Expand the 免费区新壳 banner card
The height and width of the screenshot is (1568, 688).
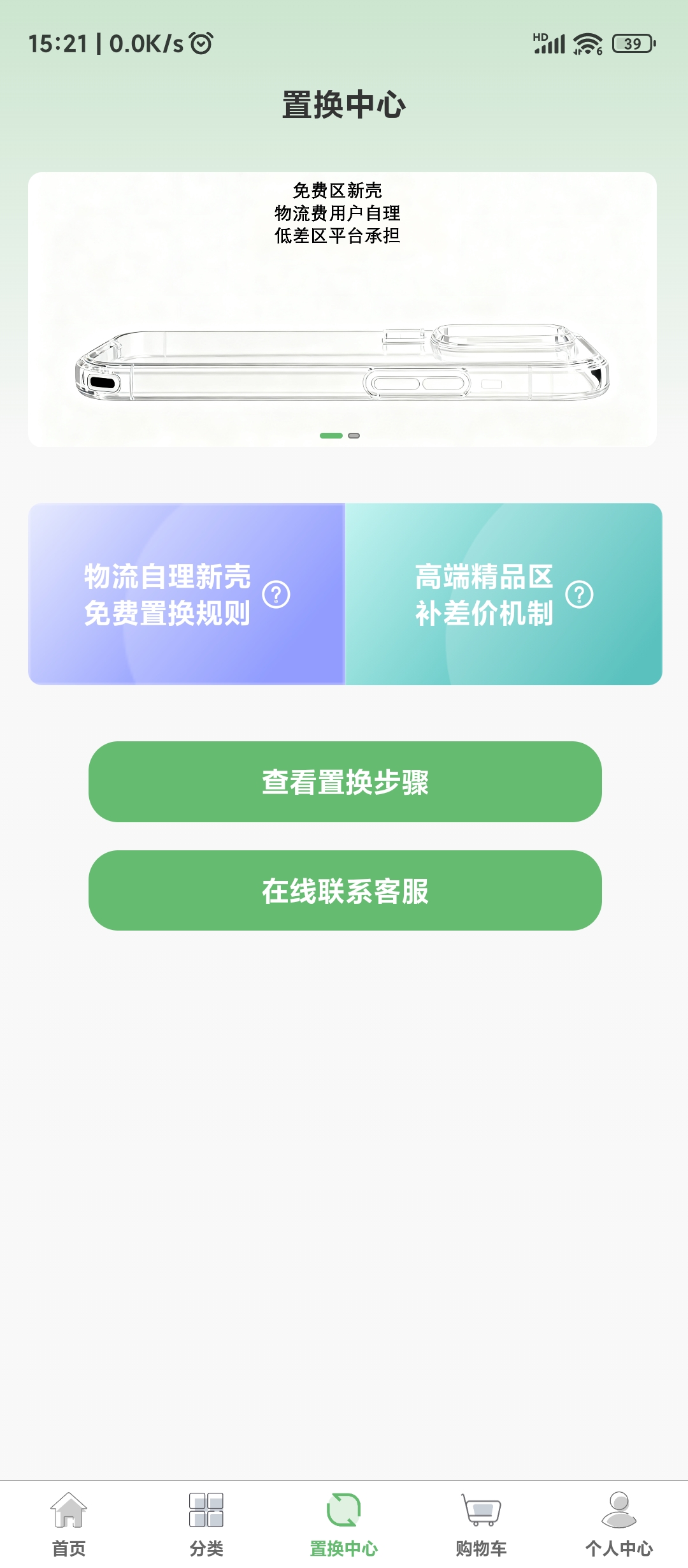[x=344, y=307]
